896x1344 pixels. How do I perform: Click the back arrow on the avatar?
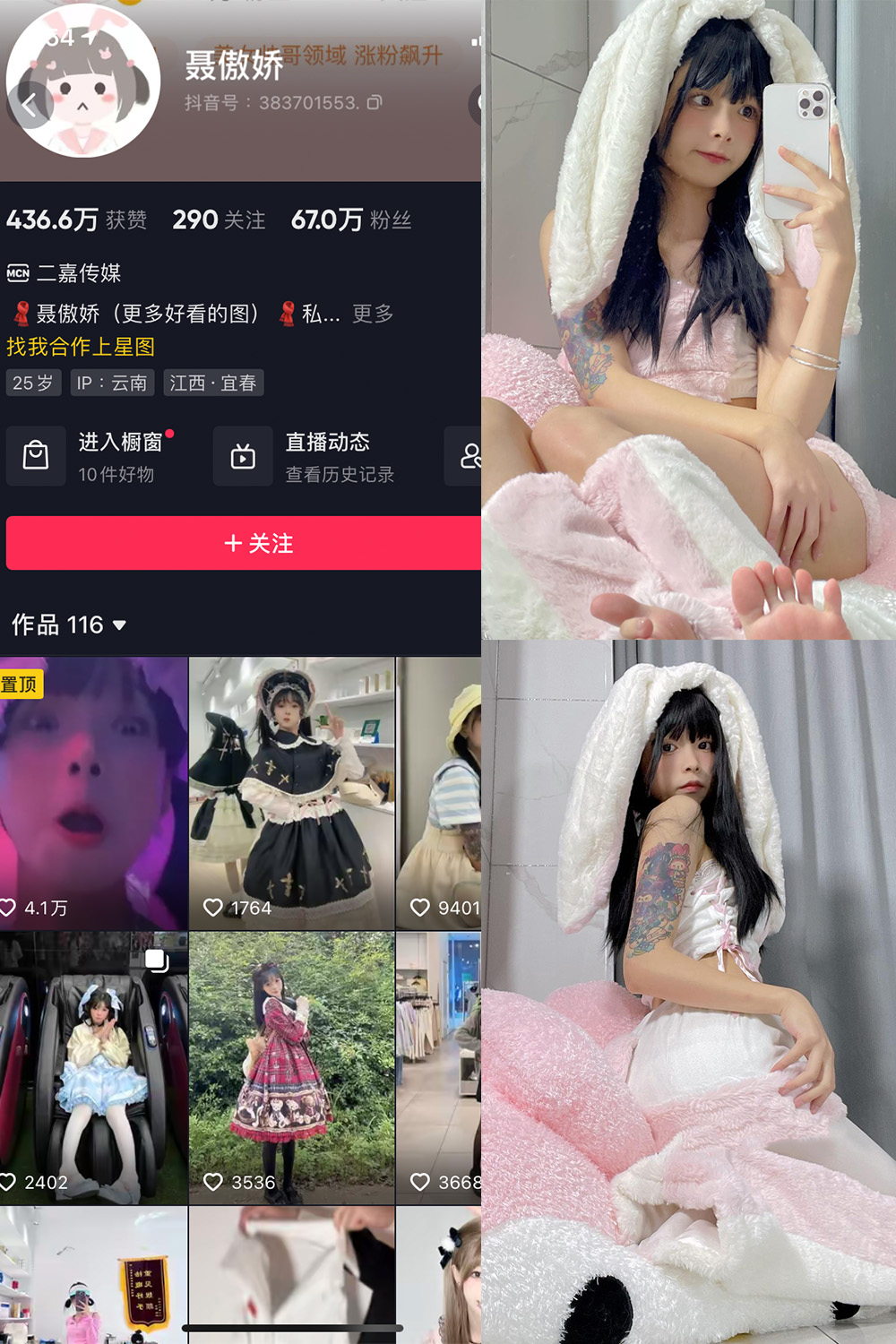click(30, 104)
